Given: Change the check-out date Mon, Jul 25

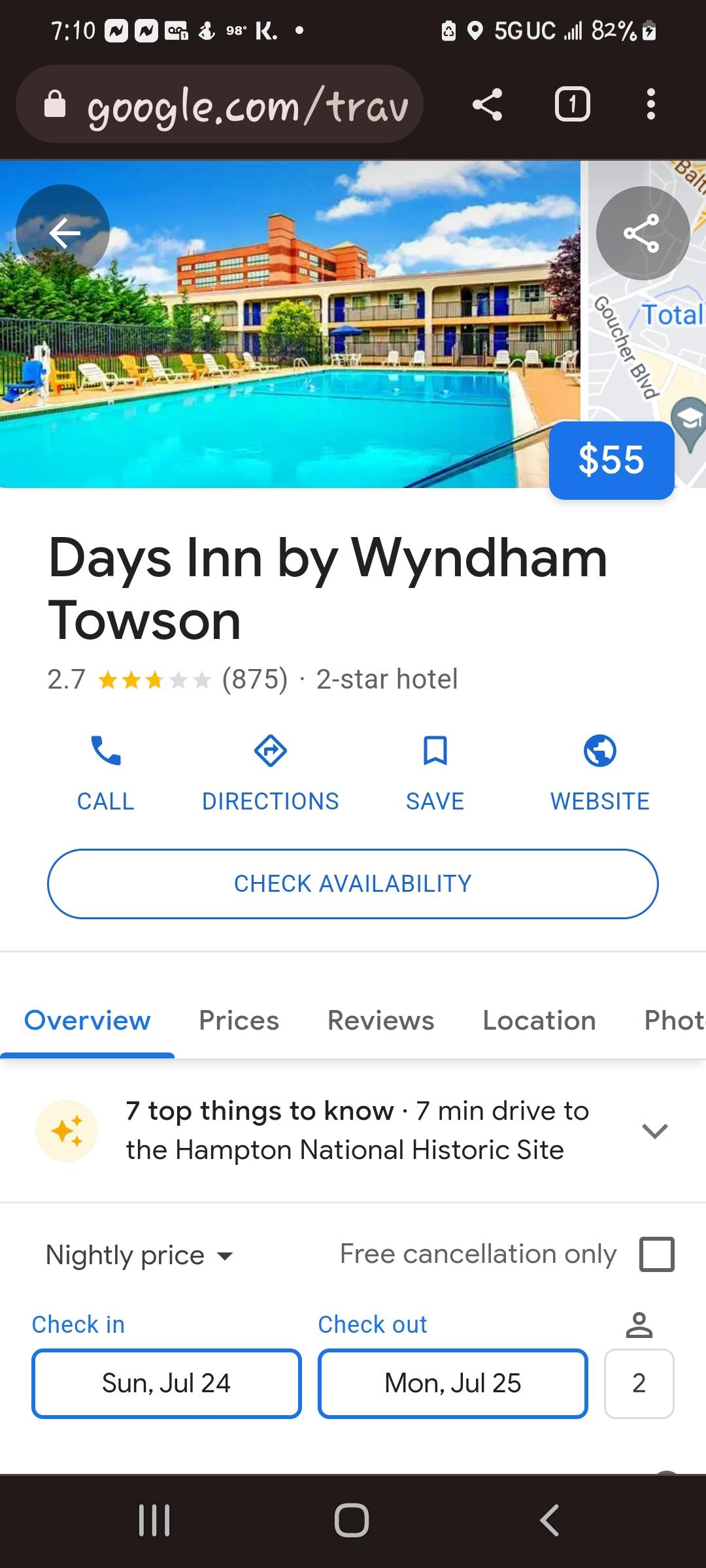Looking at the screenshot, I should click(453, 1383).
